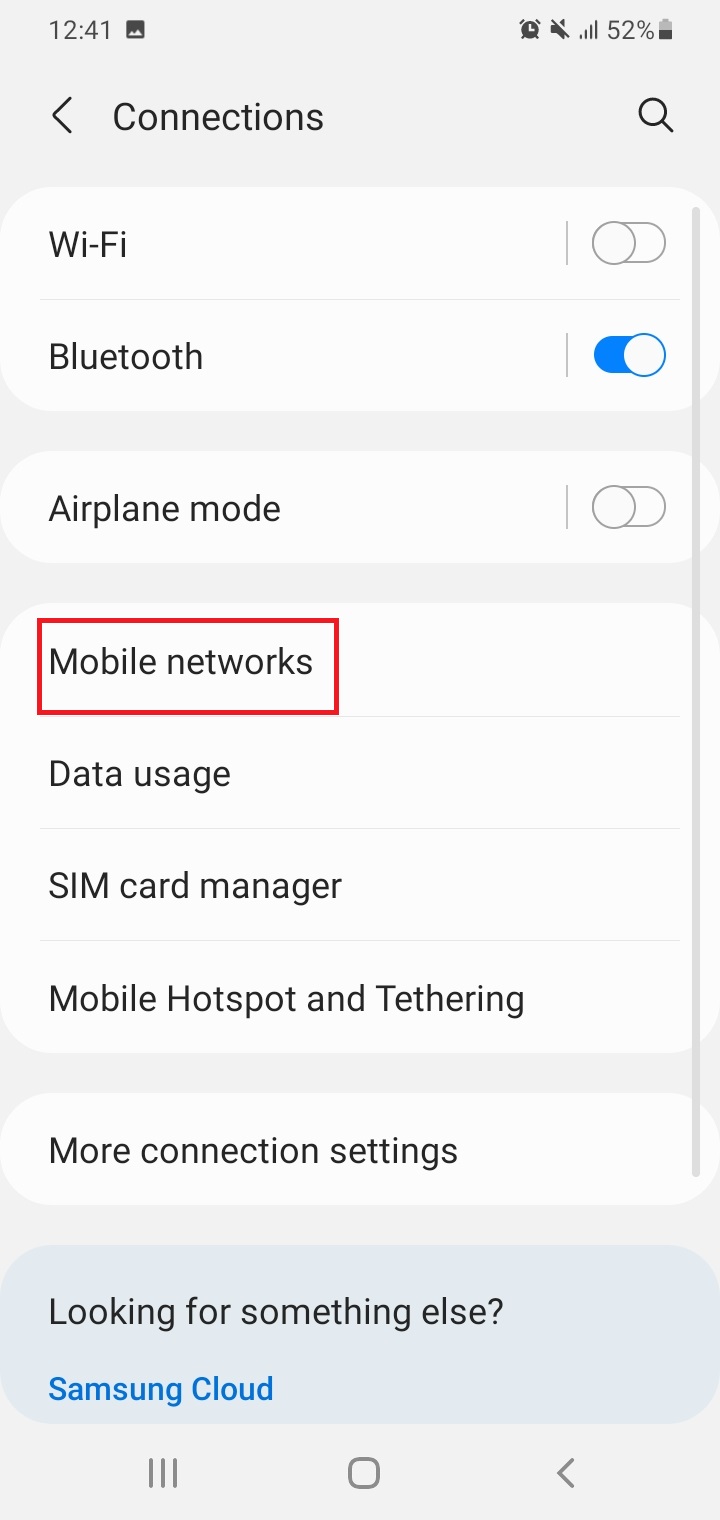The image size is (720, 1520).
Task: Open recent apps from the navigation bar
Action: [x=162, y=1472]
